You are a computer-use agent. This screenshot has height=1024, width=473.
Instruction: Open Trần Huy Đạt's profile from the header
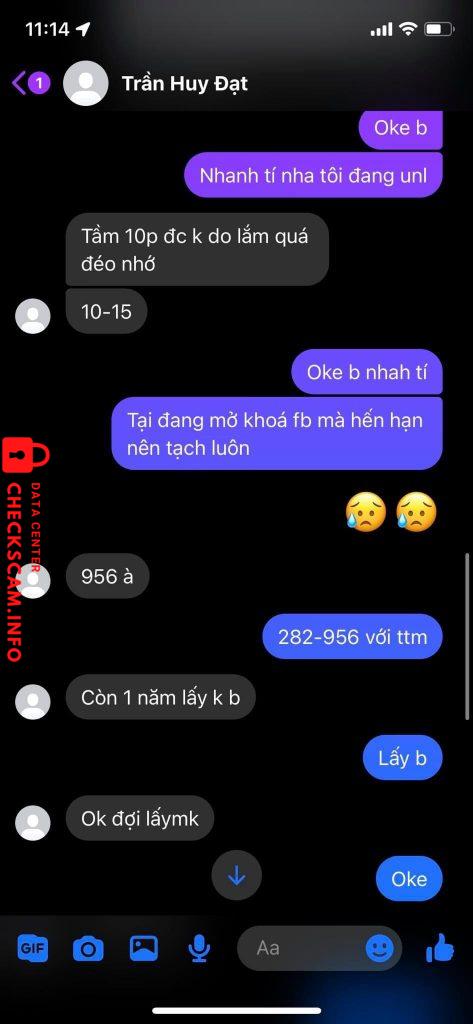(184, 84)
